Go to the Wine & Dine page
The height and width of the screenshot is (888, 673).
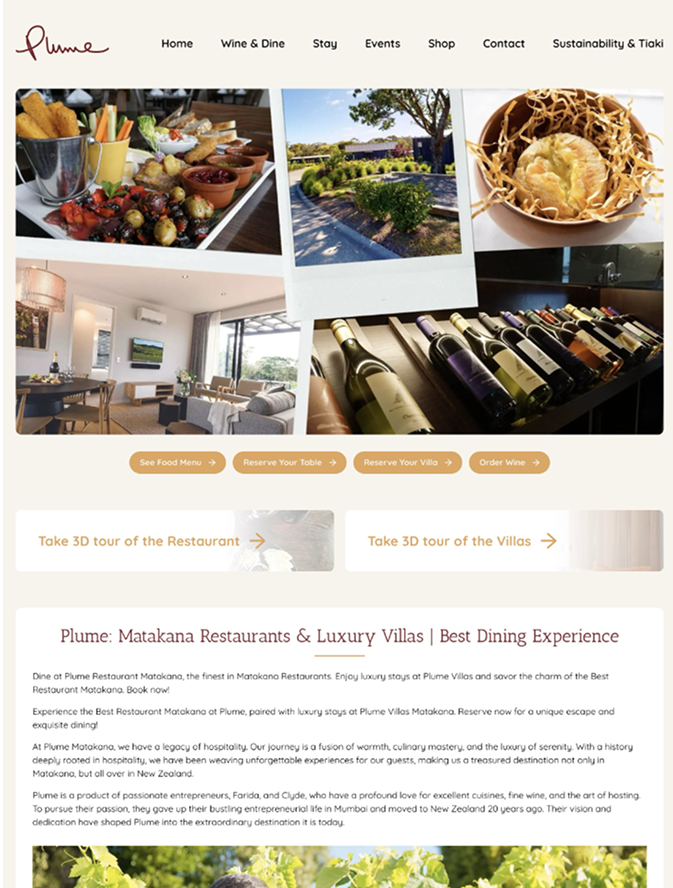(252, 44)
